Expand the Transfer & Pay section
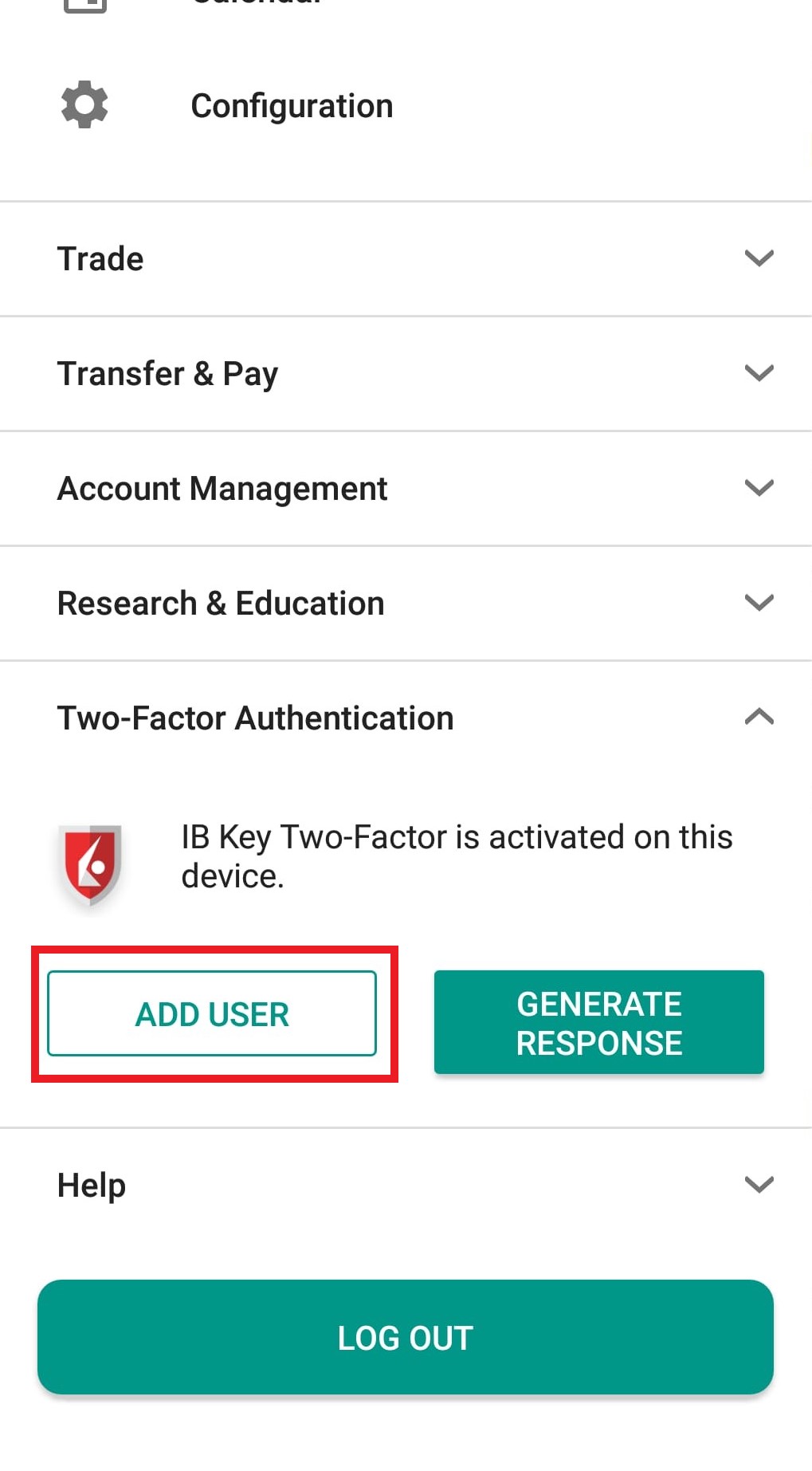This screenshot has width=812, height=1471. point(406,374)
